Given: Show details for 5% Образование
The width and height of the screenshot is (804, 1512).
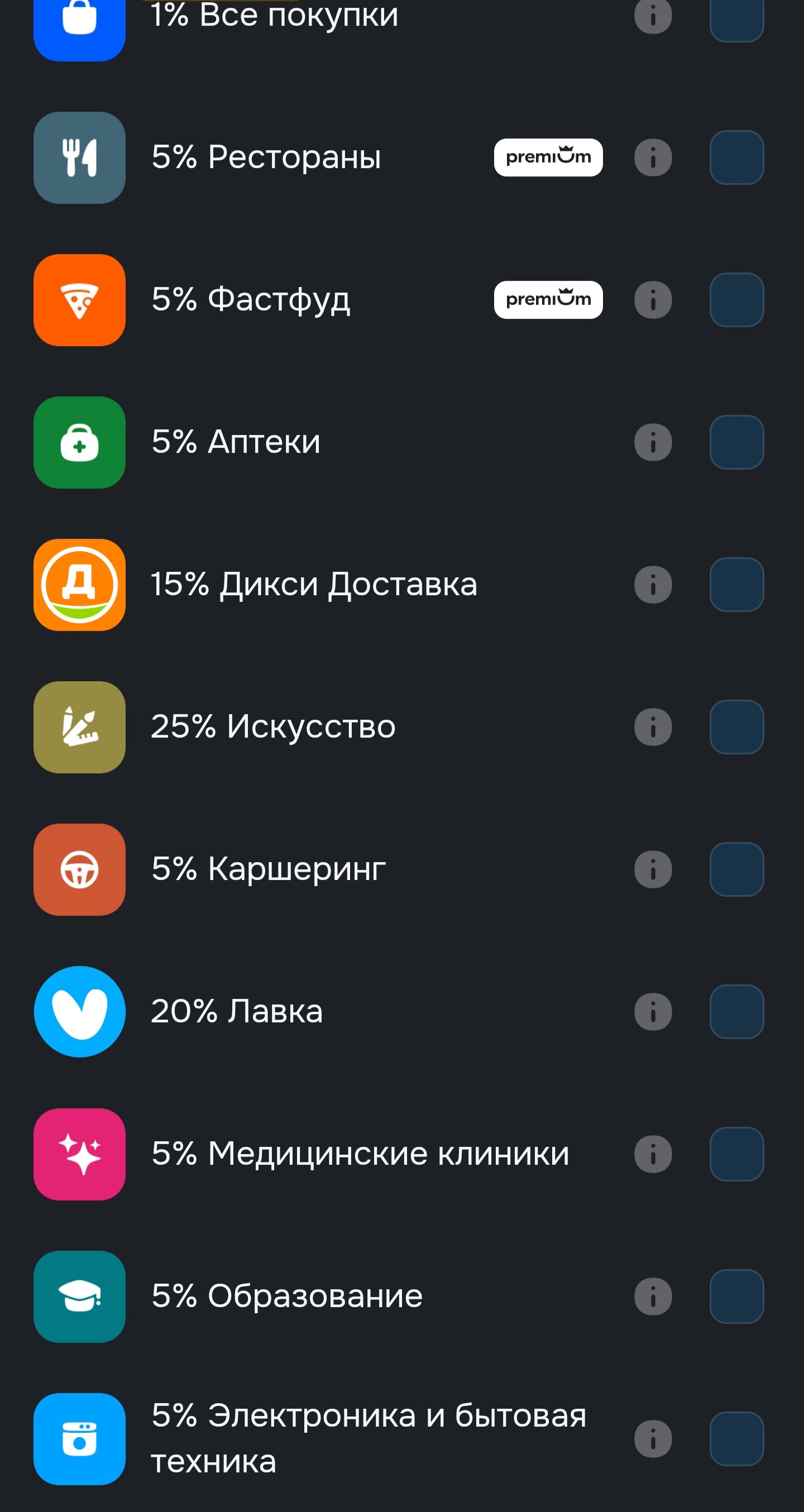Looking at the screenshot, I should (653, 1296).
